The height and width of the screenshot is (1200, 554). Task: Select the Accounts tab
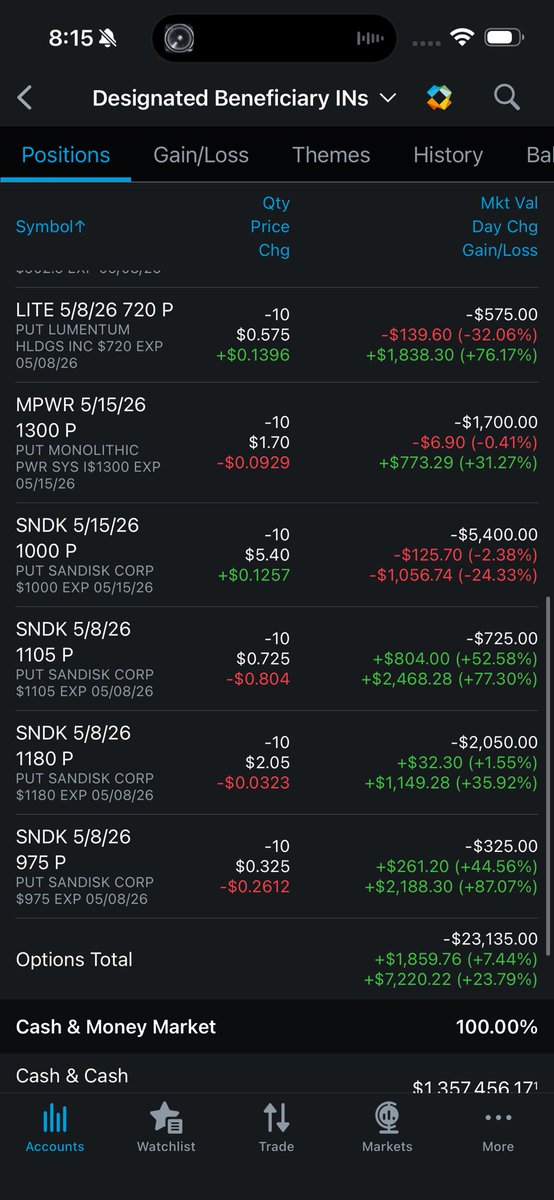click(x=55, y=1128)
